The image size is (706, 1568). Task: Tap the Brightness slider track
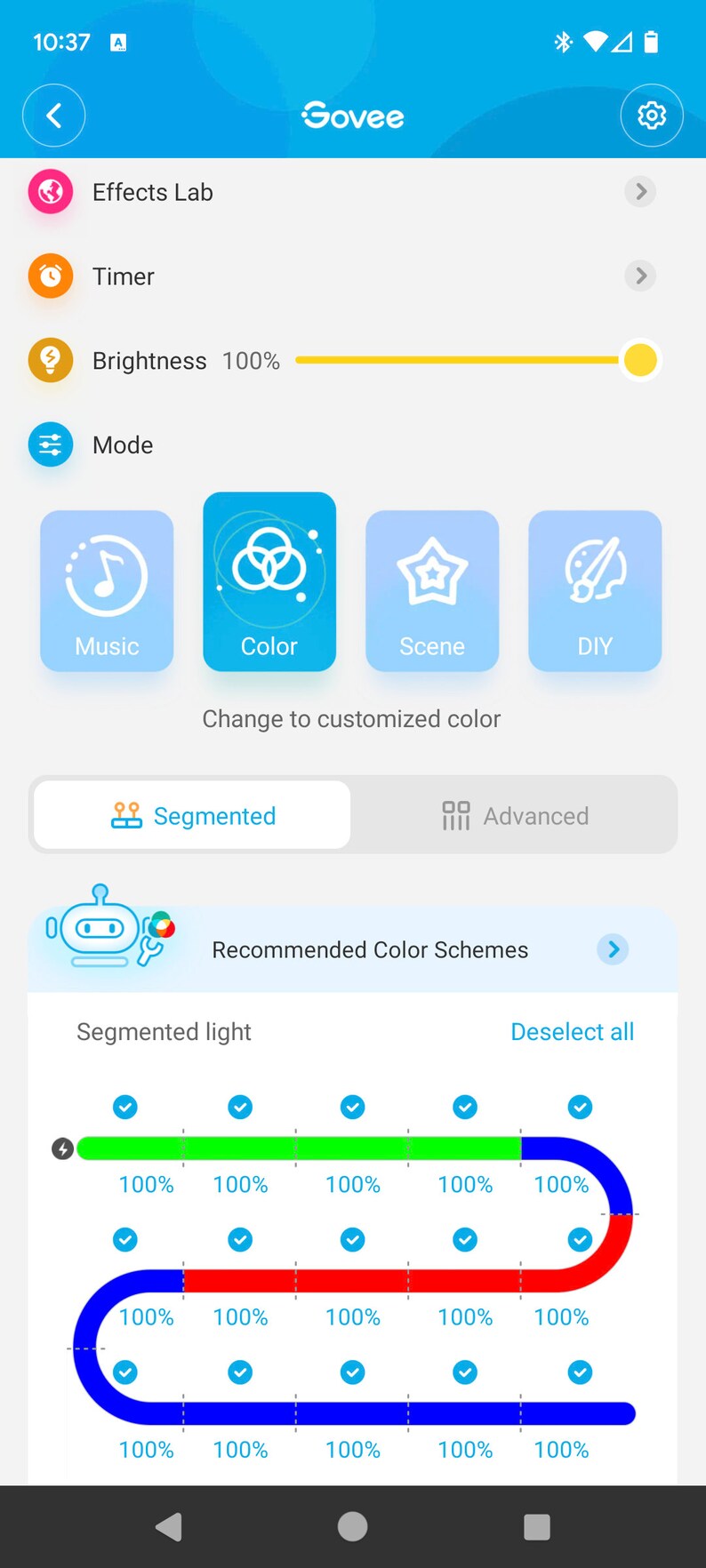click(x=457, y=360)
